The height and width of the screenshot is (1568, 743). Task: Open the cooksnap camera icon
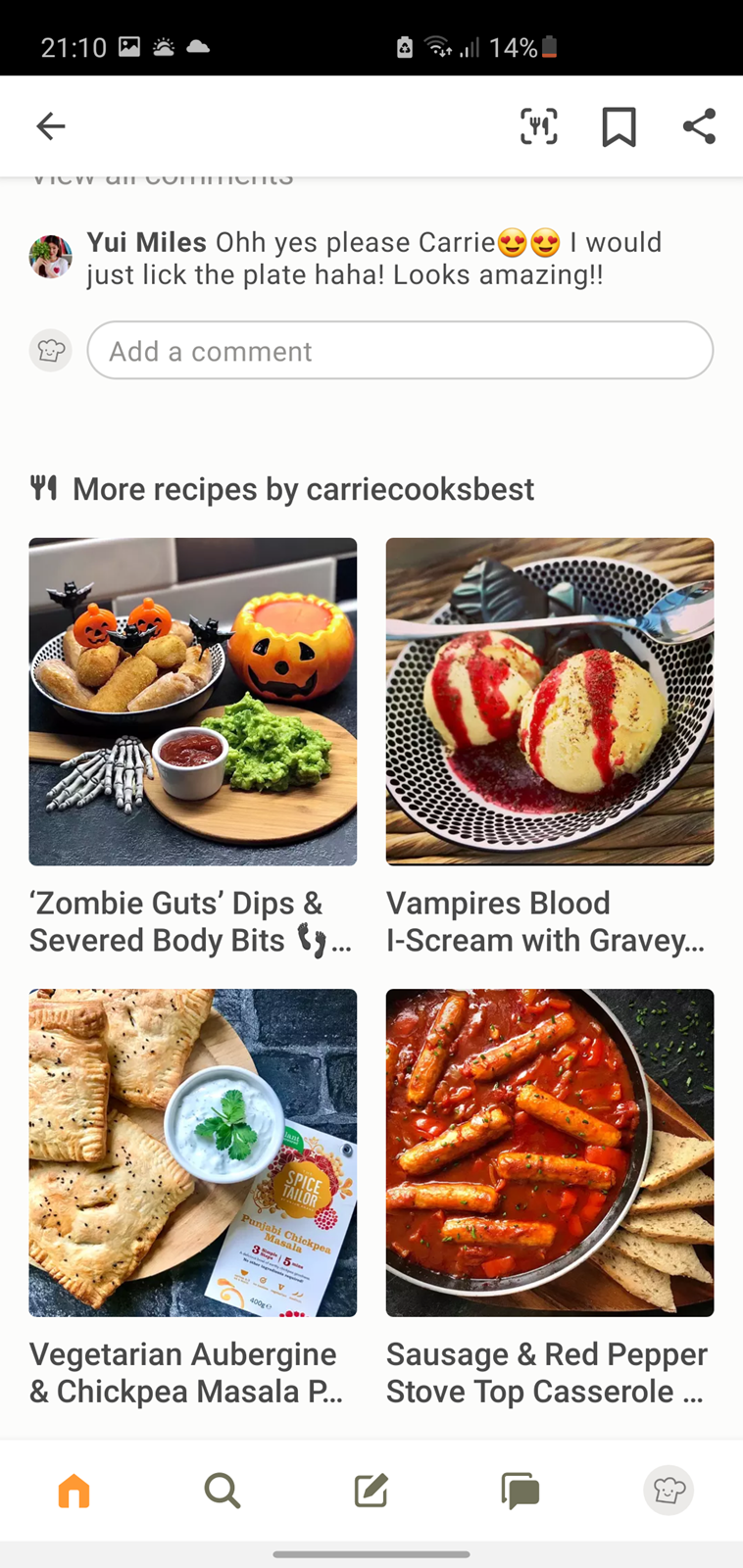[538, 126]
